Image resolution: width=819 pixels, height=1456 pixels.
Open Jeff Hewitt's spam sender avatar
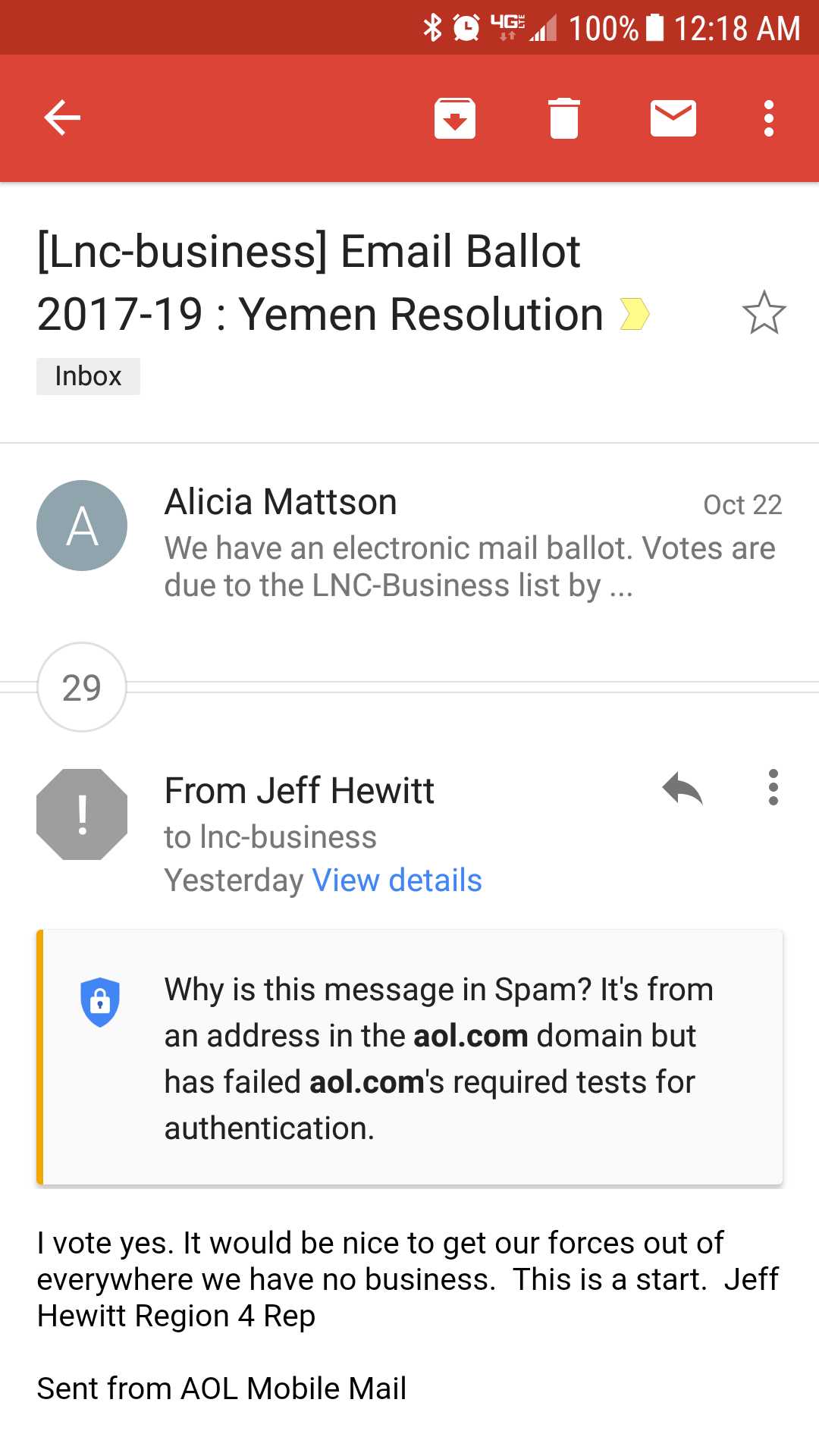(82, 814)
